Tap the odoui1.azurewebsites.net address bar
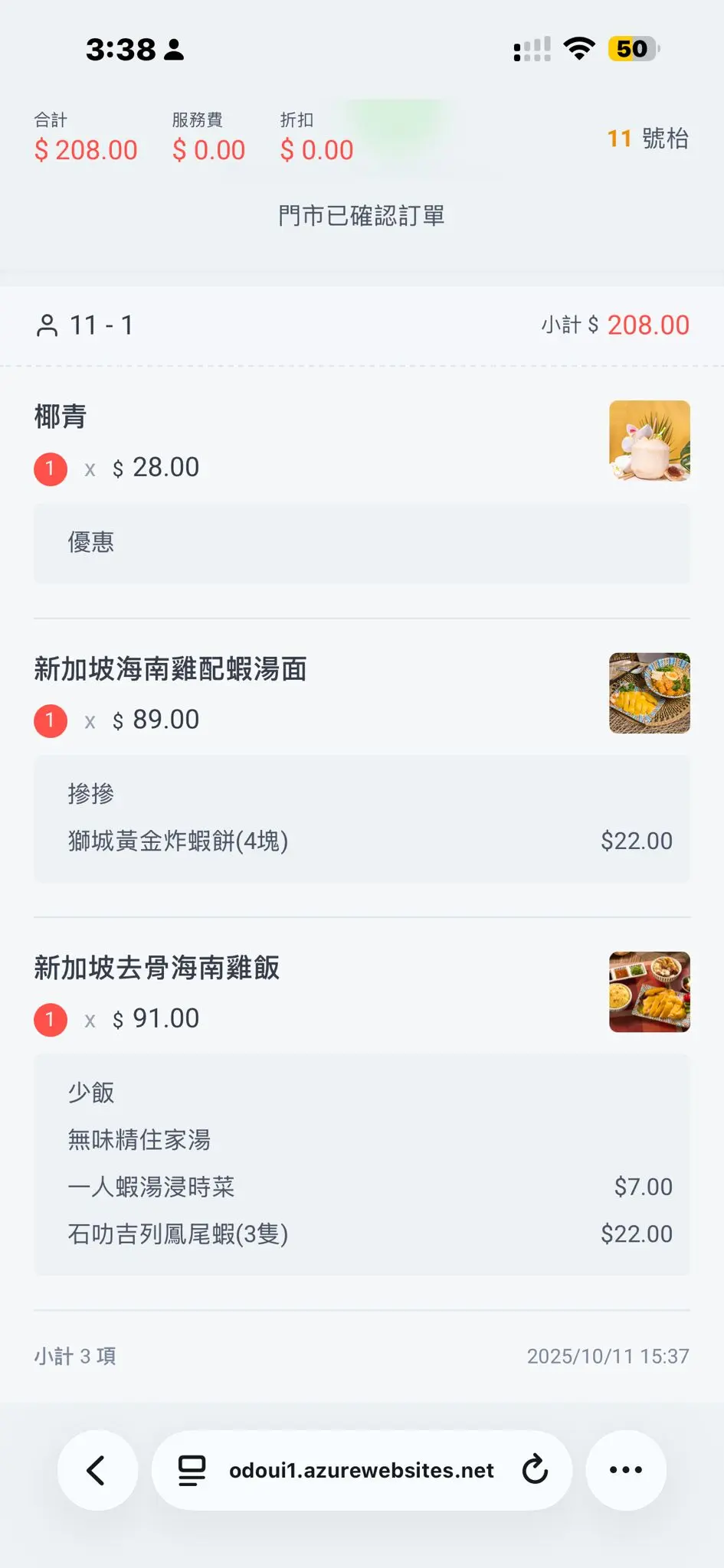The height and width of the screenshot is (1568, 724). [x=361, y=1470]
